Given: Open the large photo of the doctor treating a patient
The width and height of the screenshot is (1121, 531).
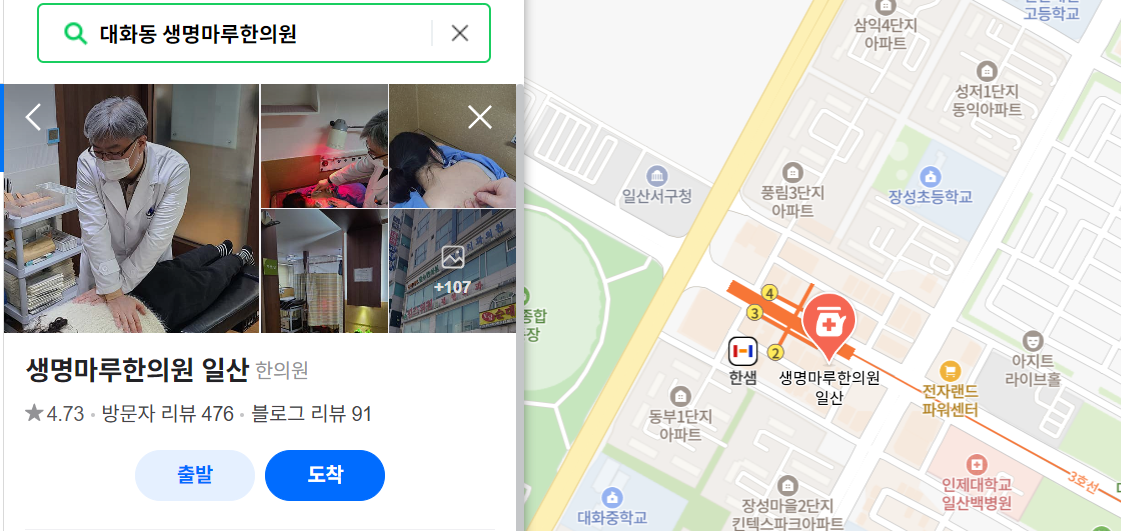Looking at the screenshot, I should point(131,208).
